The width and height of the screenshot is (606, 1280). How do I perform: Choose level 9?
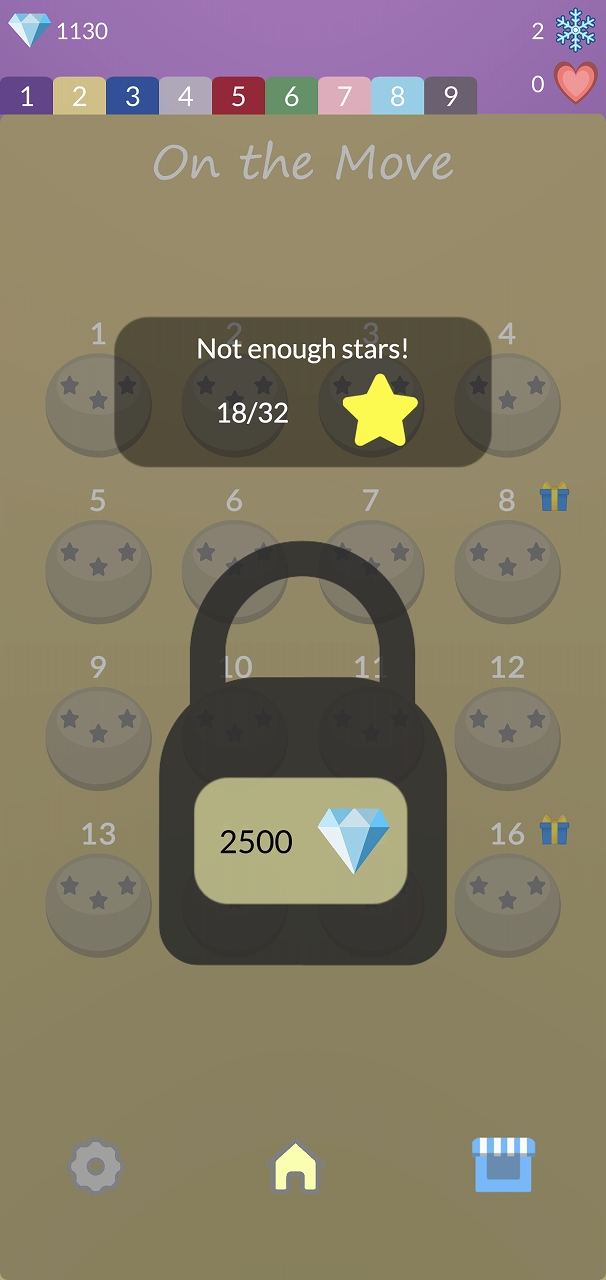[98, 737]
